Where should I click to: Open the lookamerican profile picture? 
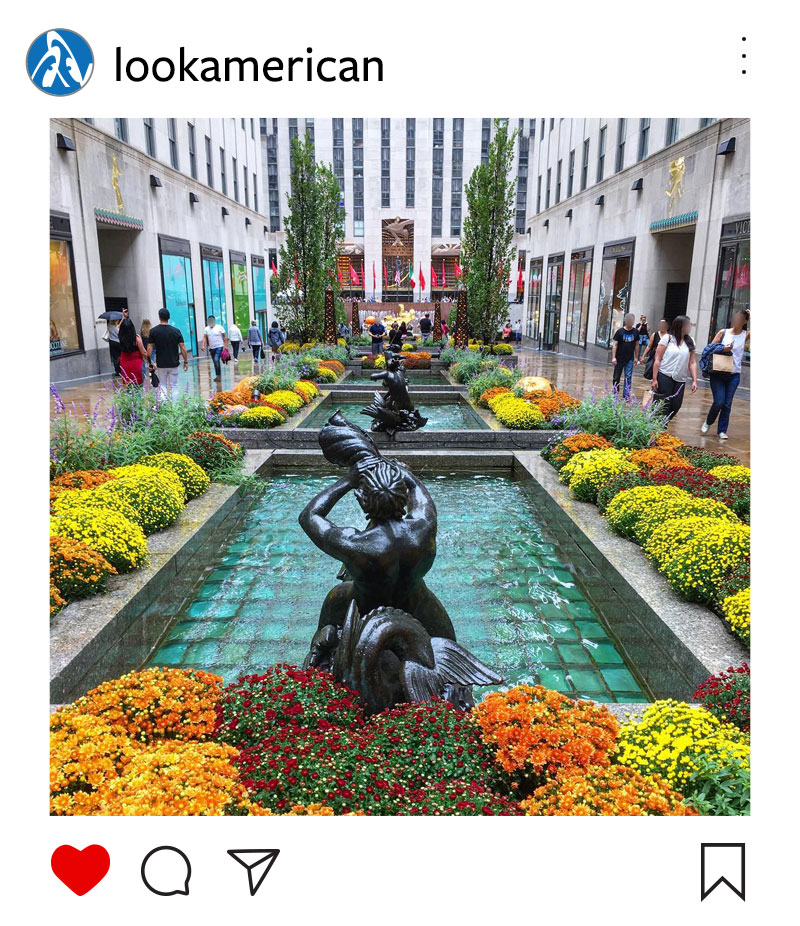click(x=60, y=62)
